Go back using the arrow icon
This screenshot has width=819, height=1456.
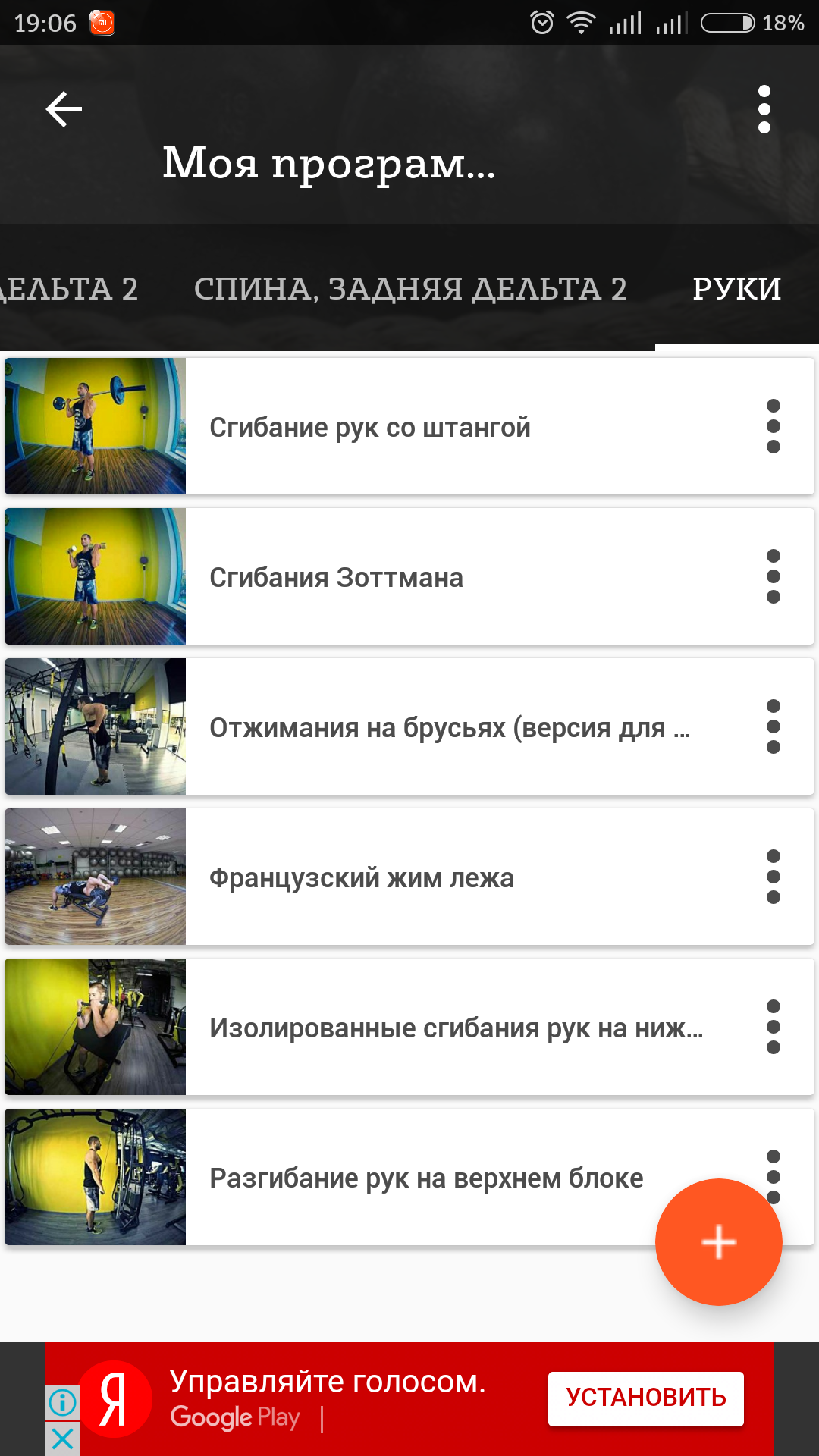pyautogui.click(x=64, y=110)
